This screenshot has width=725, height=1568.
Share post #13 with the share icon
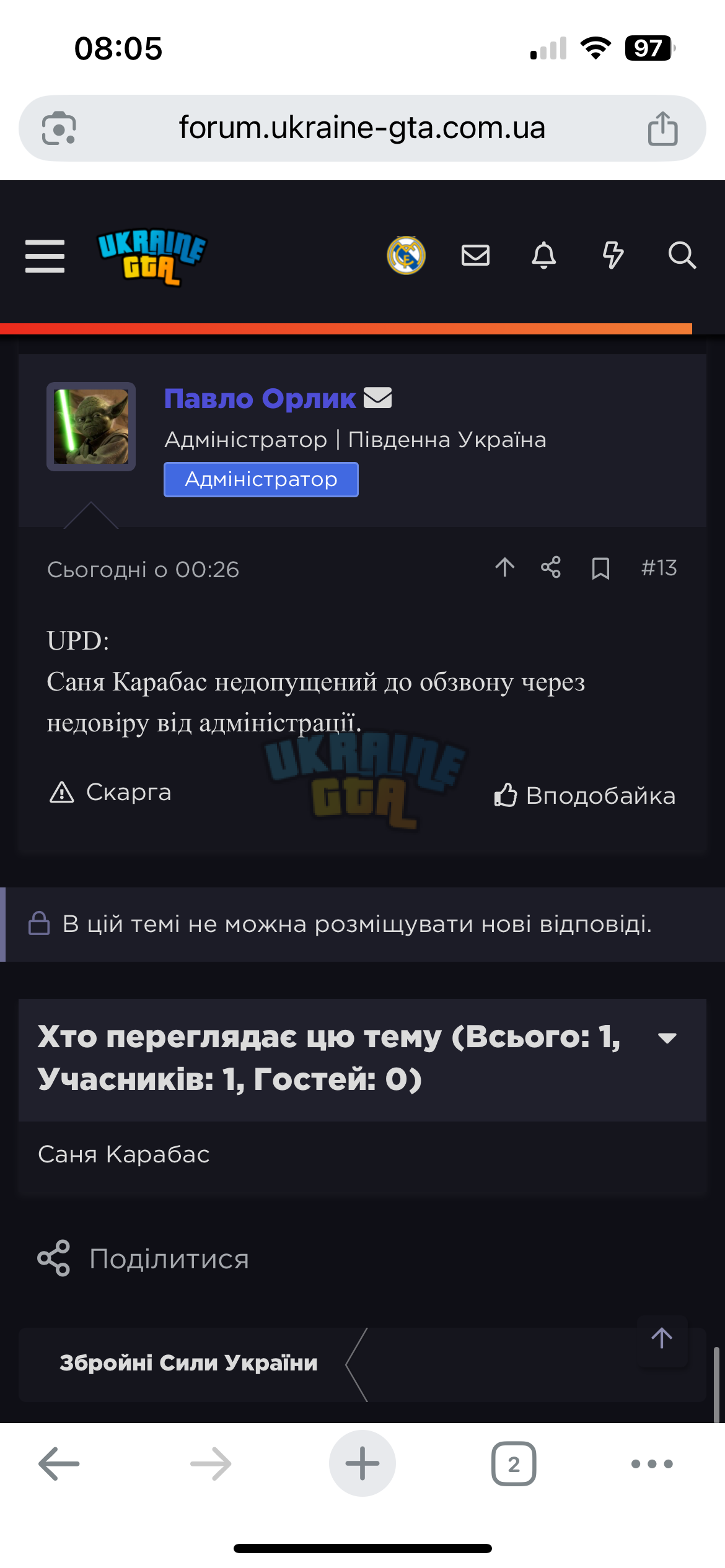pos(551,567)
